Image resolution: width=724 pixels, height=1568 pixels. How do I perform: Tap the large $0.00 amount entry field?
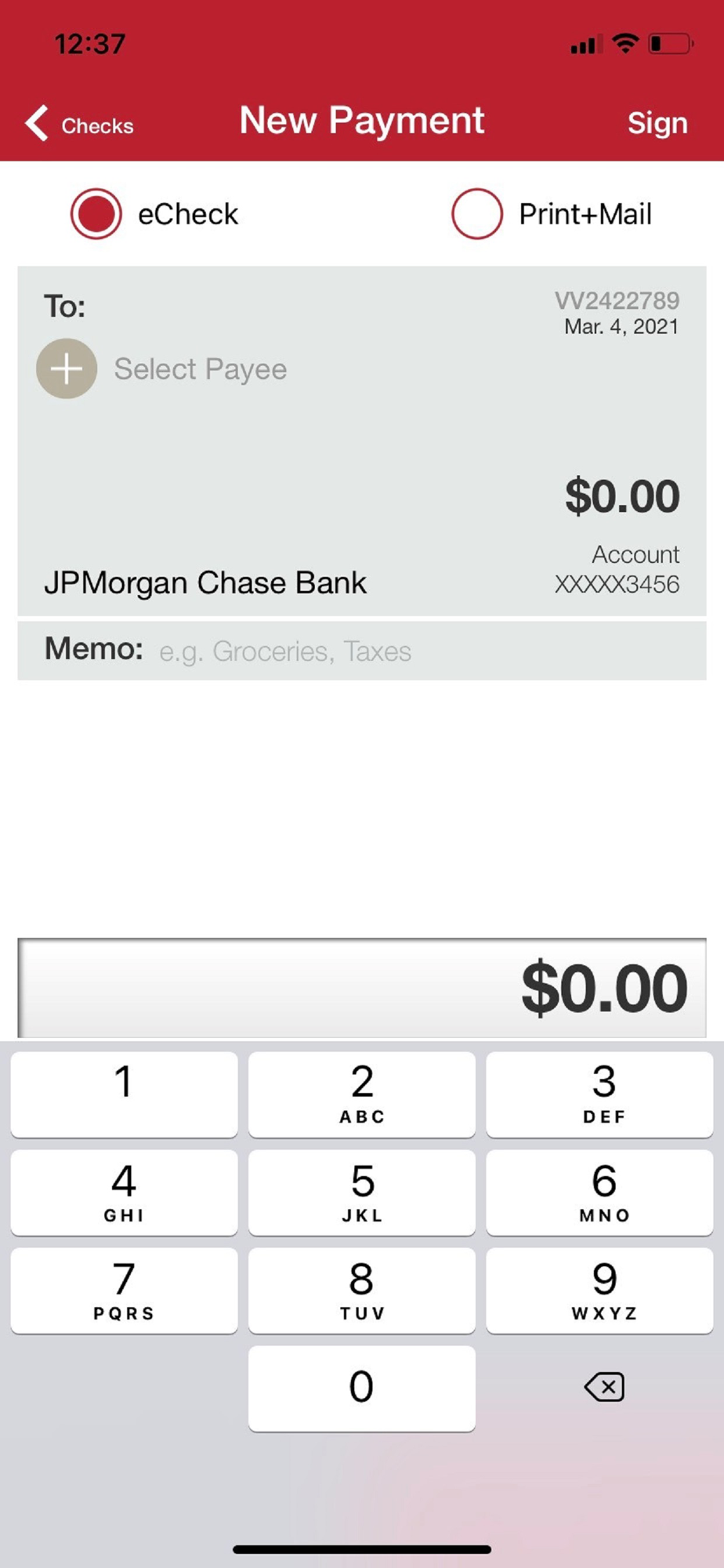click(362, 988)
